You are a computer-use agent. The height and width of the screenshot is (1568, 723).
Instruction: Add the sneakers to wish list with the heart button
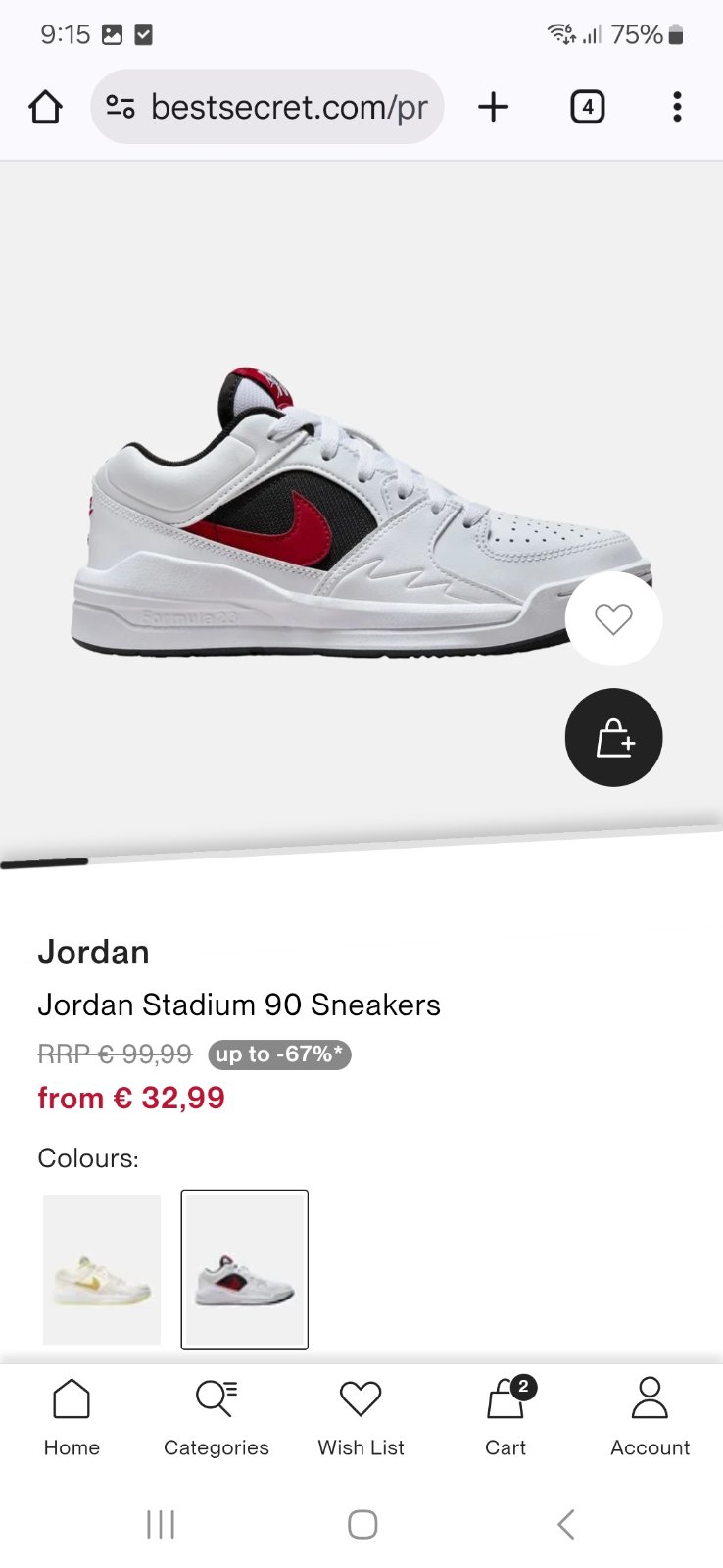point(613,619)
